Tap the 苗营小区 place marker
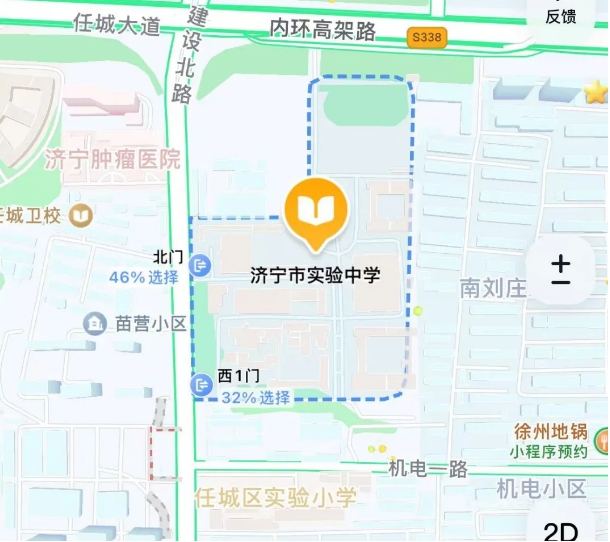This screenshot has width=610, height=542. click(95, 323)
